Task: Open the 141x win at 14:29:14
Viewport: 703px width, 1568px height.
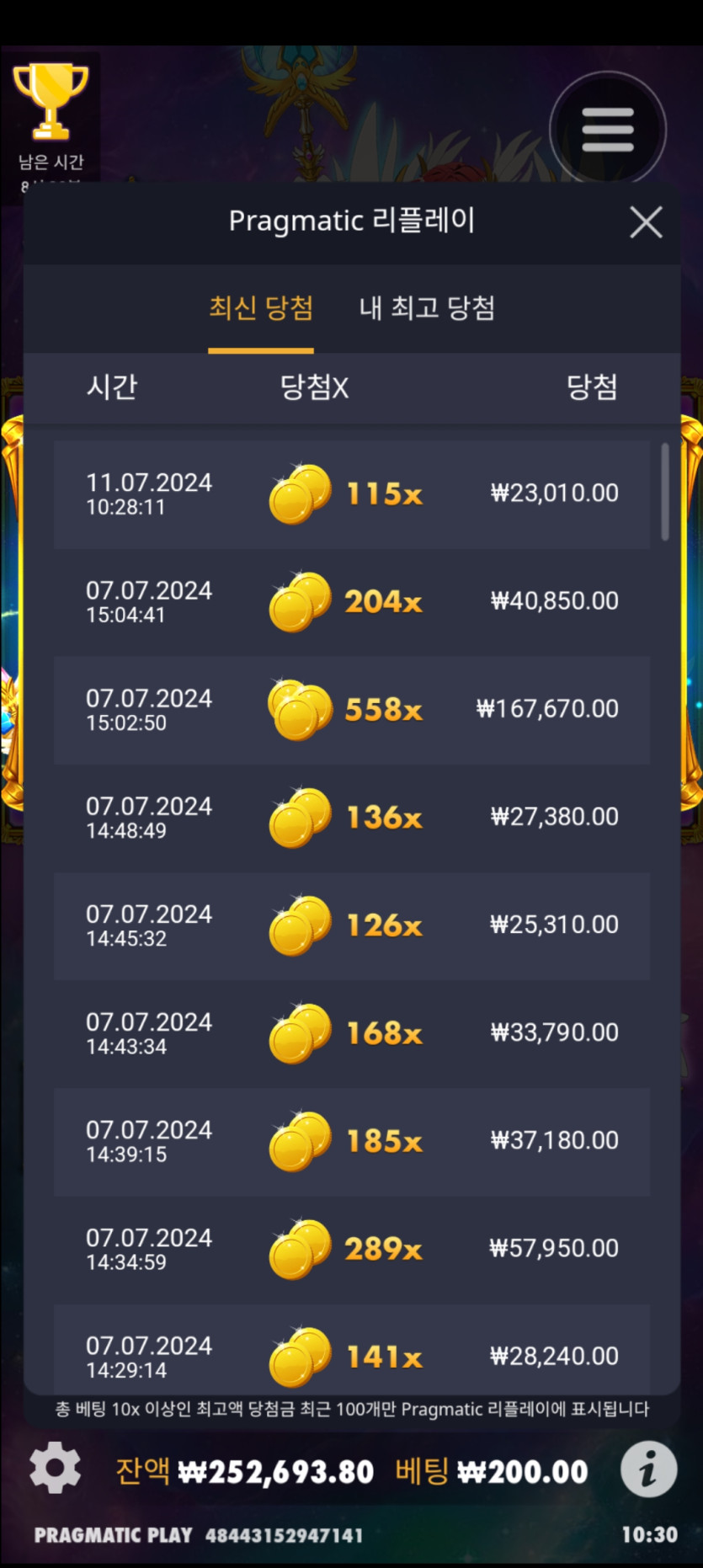Action: point(351,1352)
